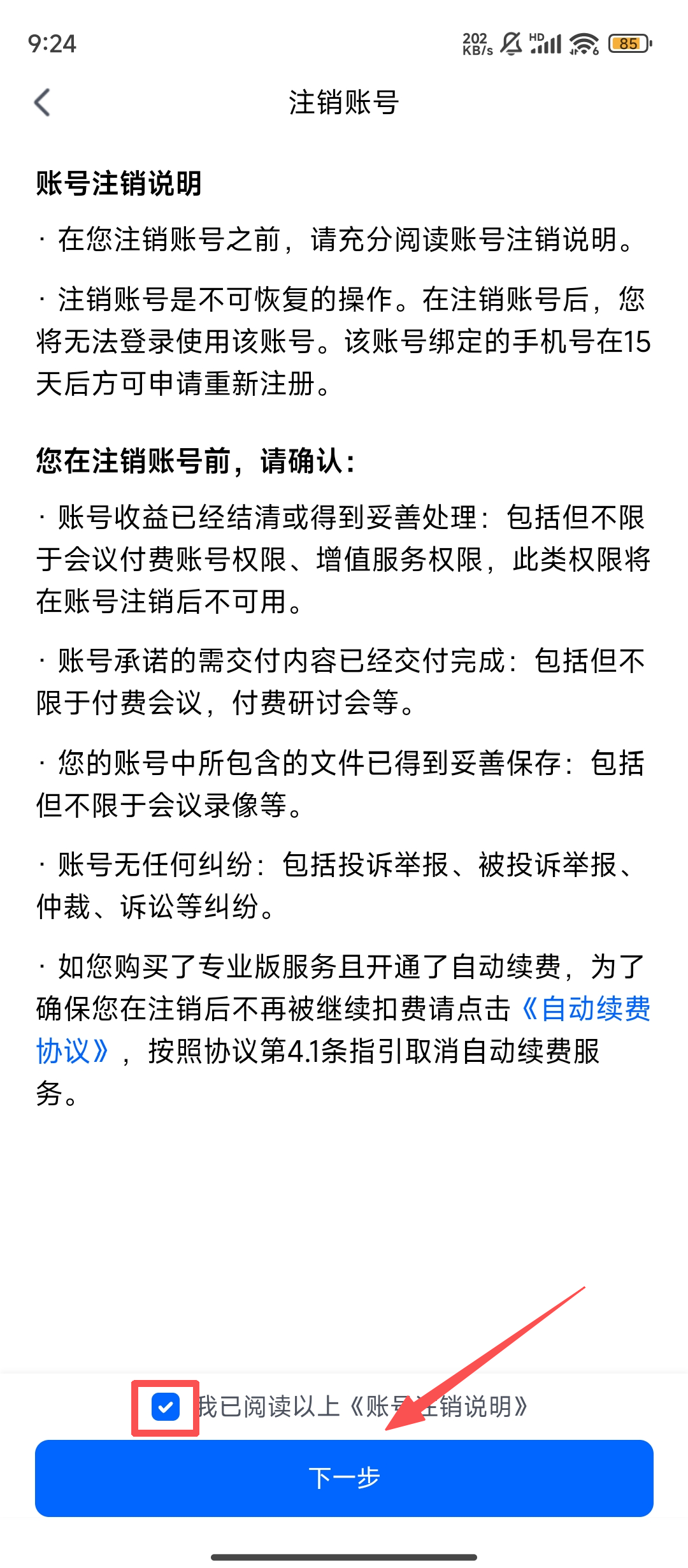Open the 《自动续费协议》 link

pyautogui.click(x=585, y=1009)
